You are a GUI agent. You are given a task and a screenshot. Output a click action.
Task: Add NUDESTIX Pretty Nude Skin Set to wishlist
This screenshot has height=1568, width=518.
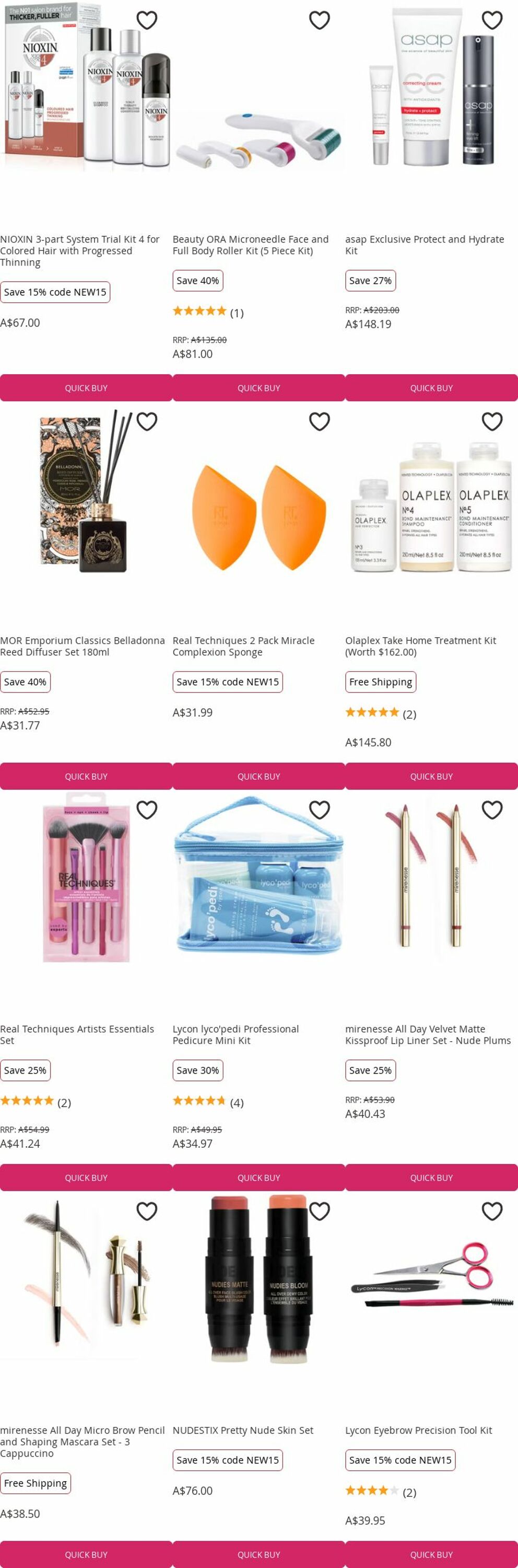coord(319,1210)
